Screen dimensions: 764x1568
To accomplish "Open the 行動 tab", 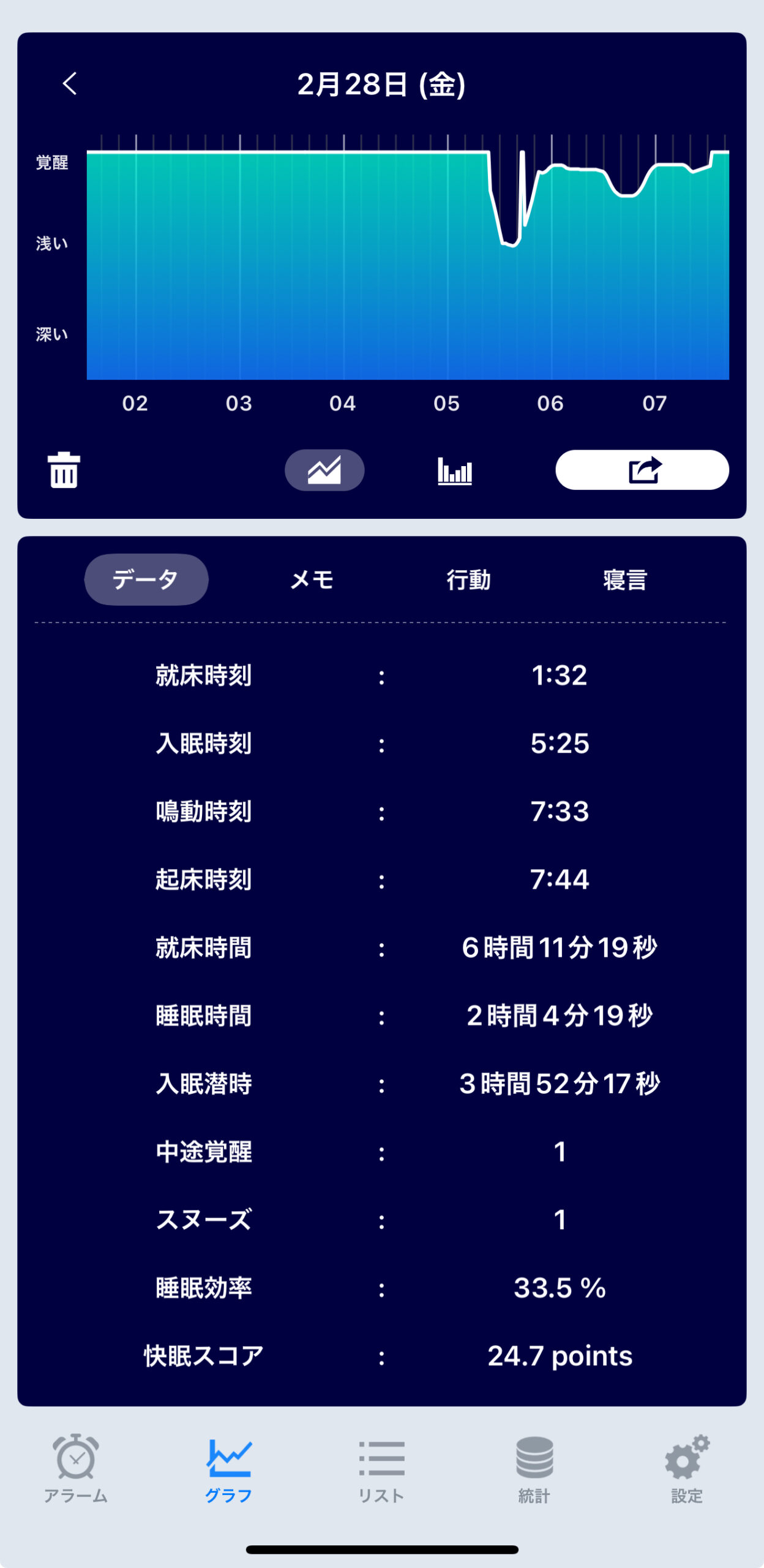I will click(x=468, y=579).
